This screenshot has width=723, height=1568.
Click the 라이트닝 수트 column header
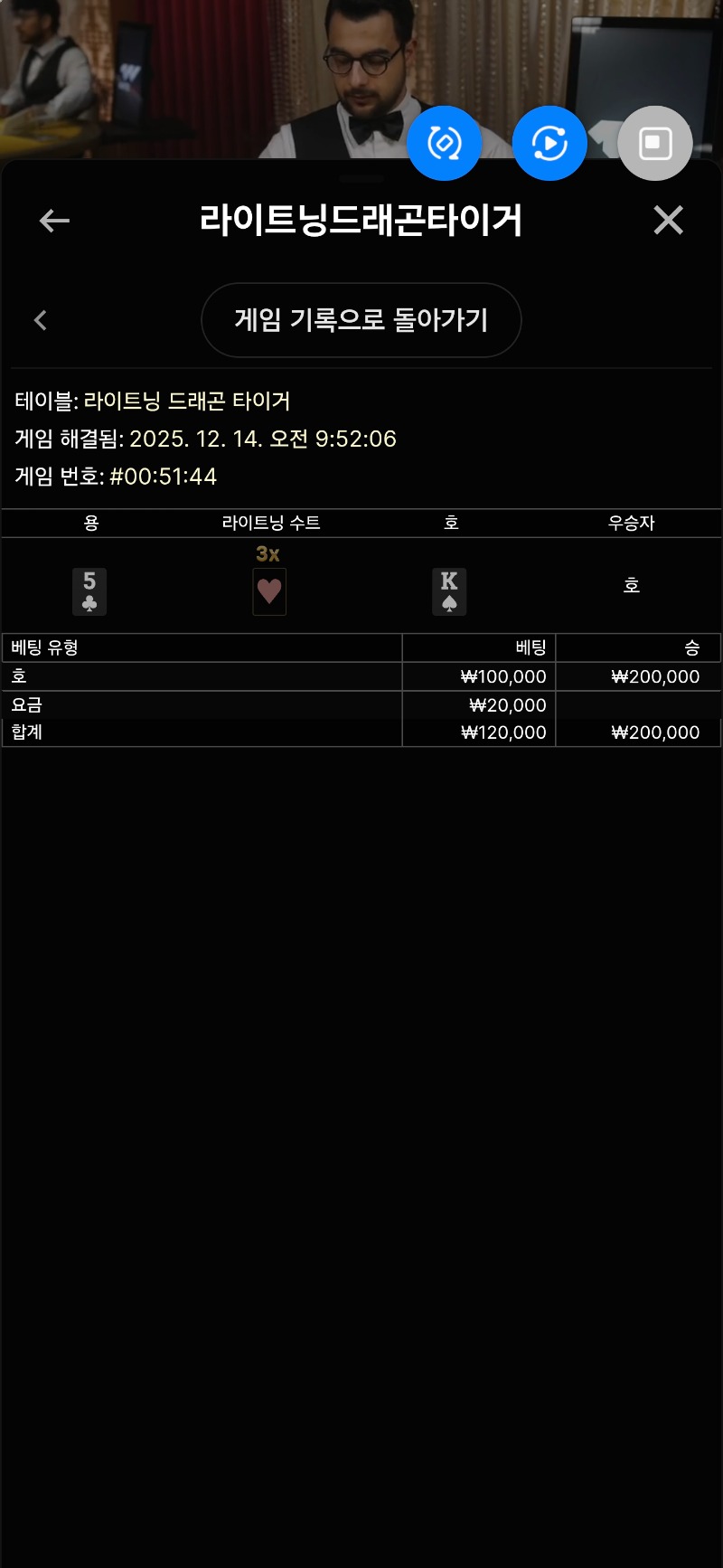pos(269,523)
